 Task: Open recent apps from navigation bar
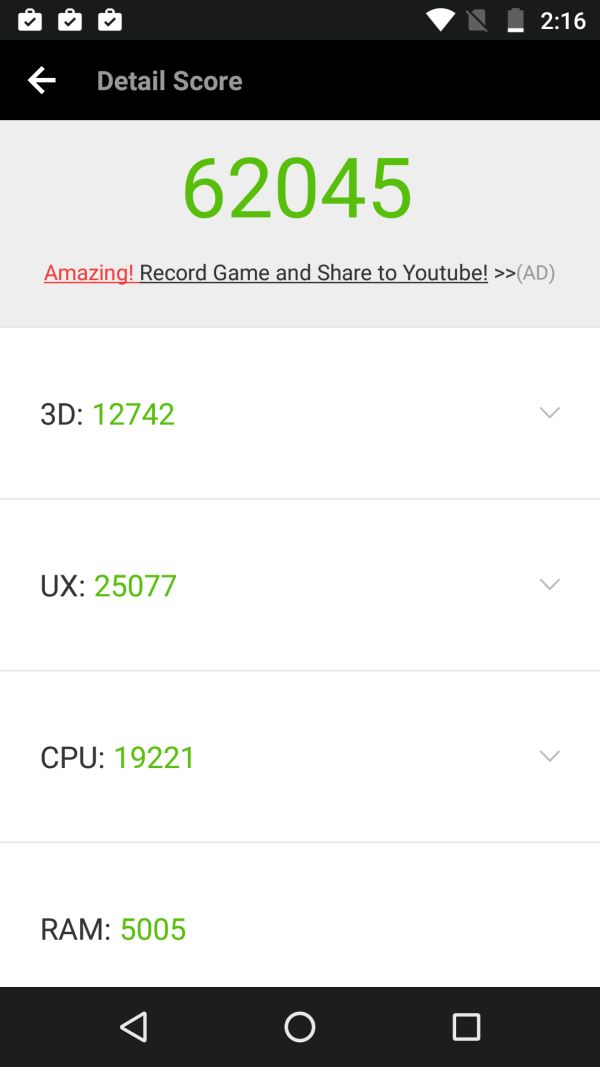click(x=466, y=1027)
